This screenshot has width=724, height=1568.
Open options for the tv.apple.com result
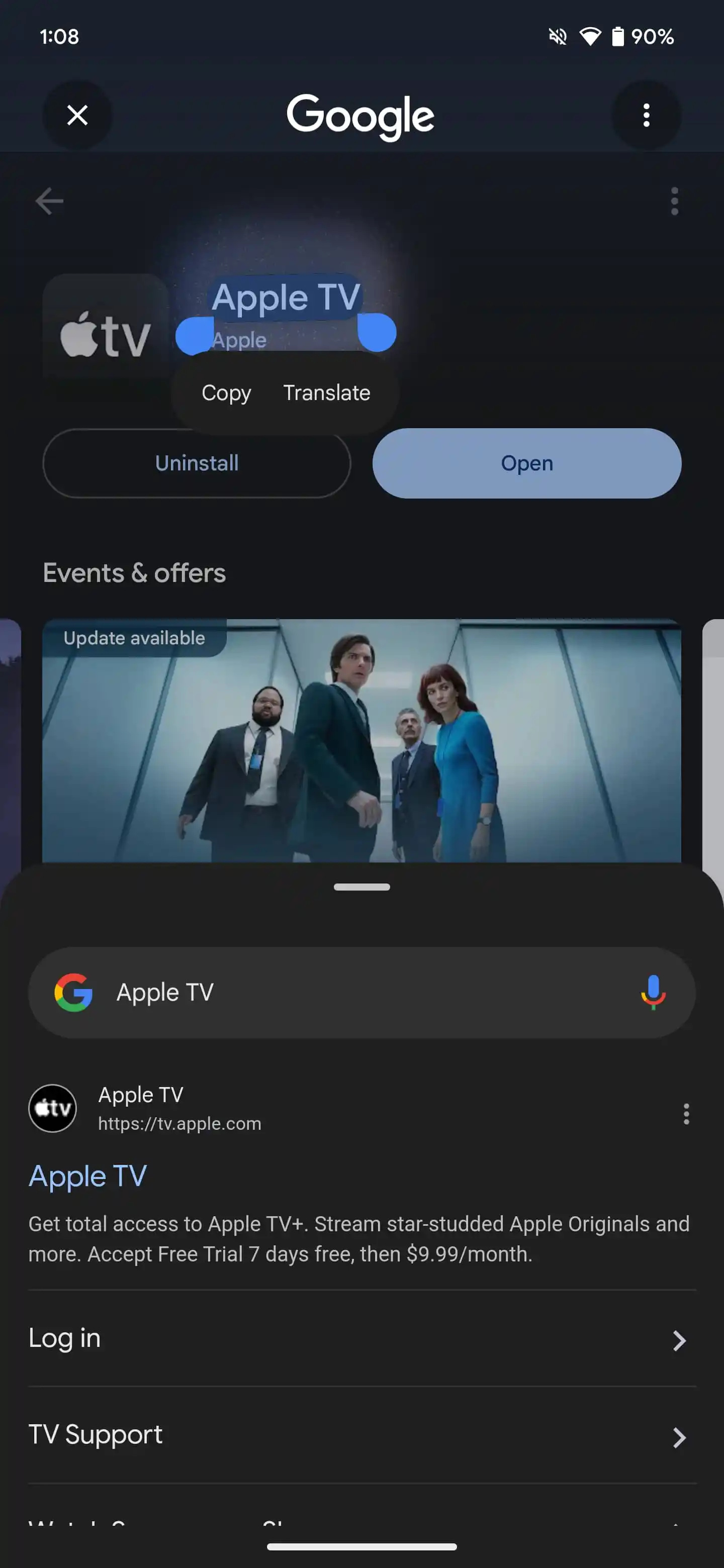pos(686,1114)
